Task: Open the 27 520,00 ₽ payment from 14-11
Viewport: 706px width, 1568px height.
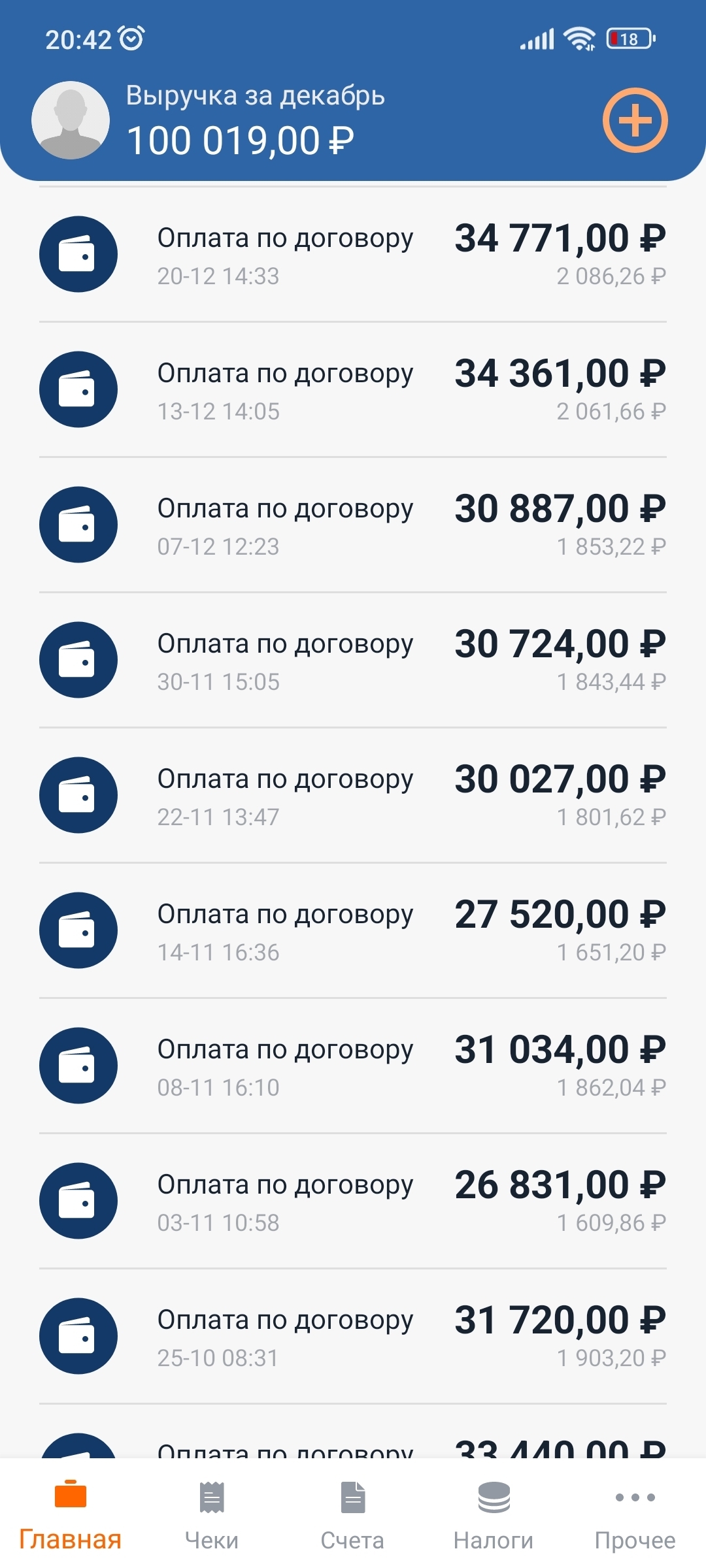Action: (x=353, y=931)
